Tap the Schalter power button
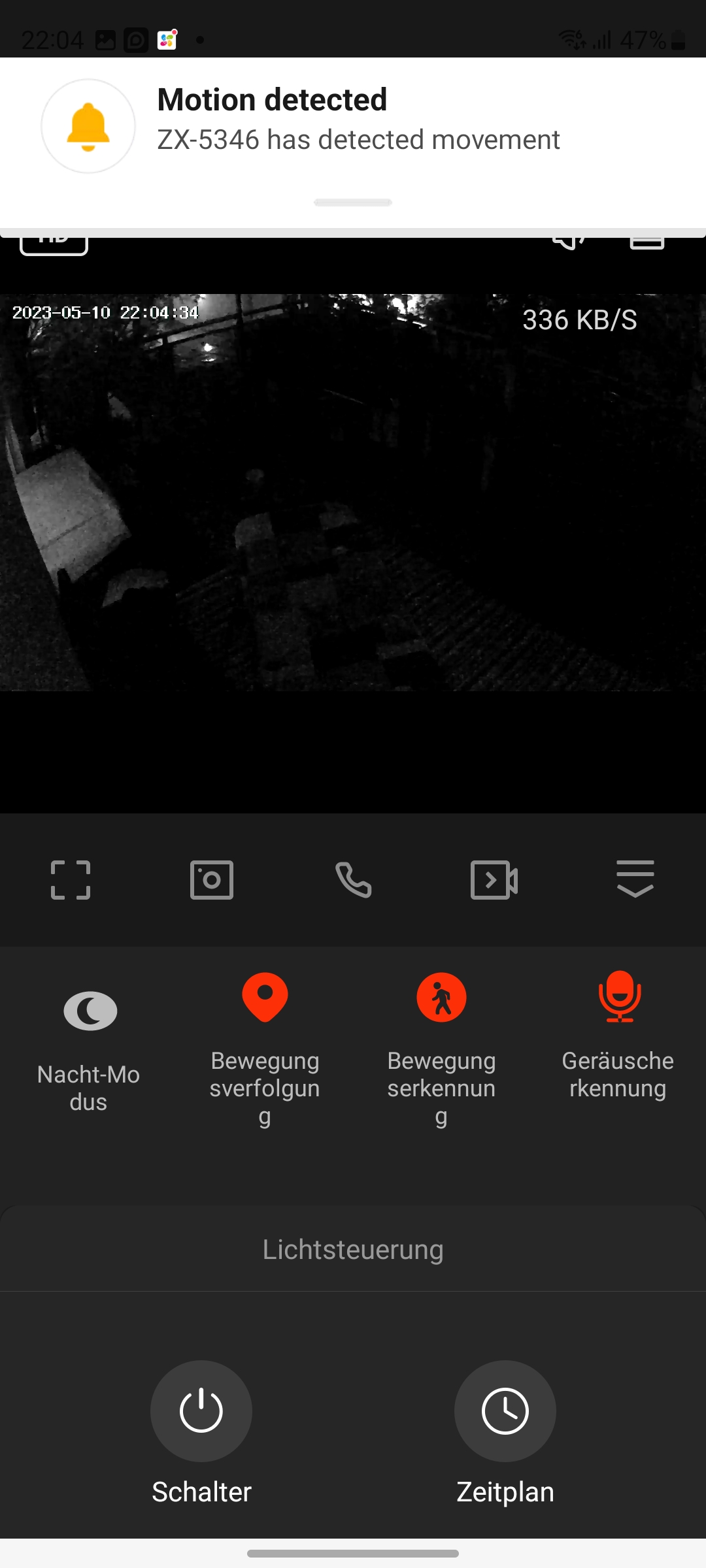This screenshot has width=706, height=1568. click(201, 1411)
